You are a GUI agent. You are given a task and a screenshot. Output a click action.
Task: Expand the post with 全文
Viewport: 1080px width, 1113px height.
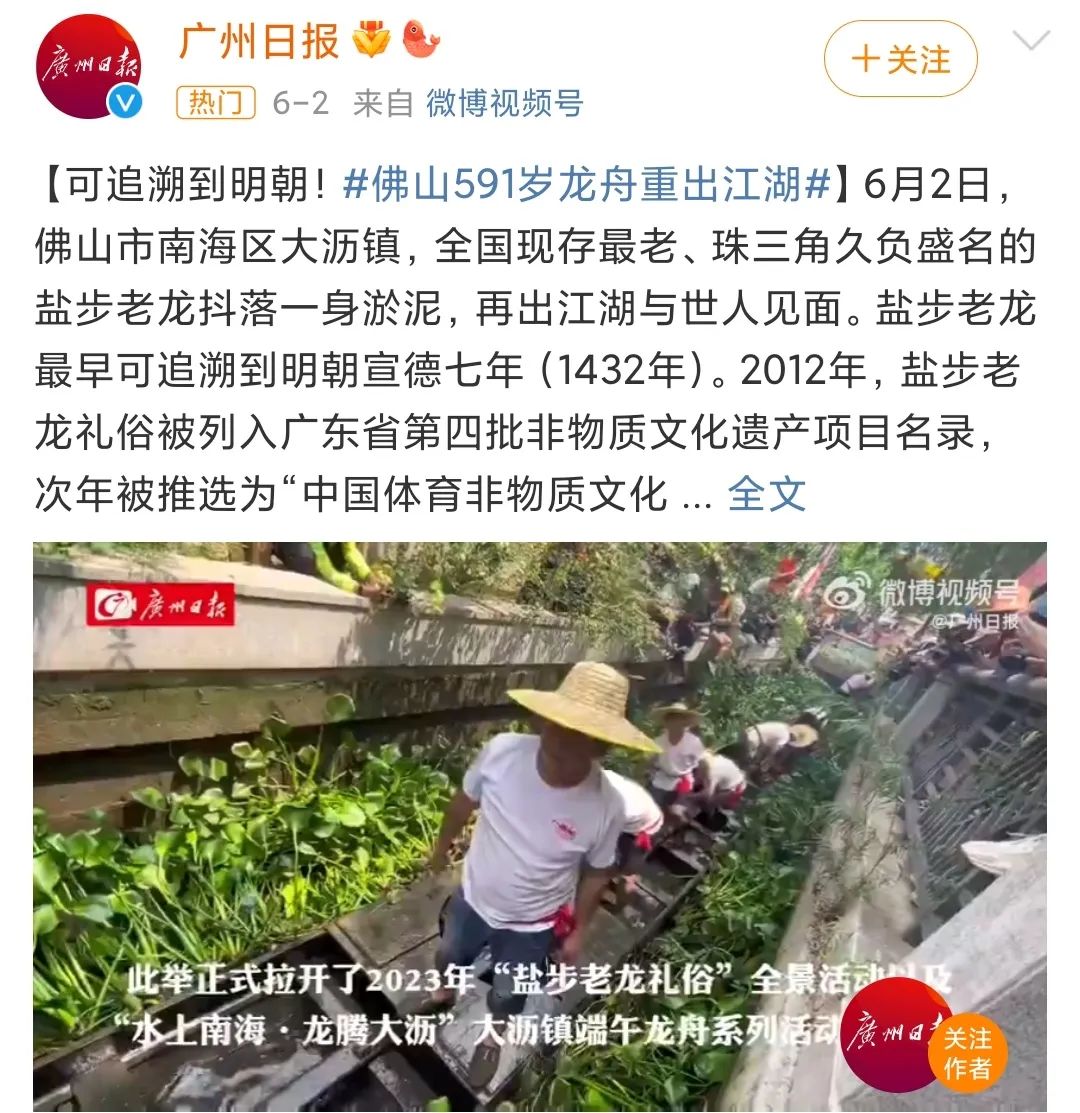click(766, 493)
